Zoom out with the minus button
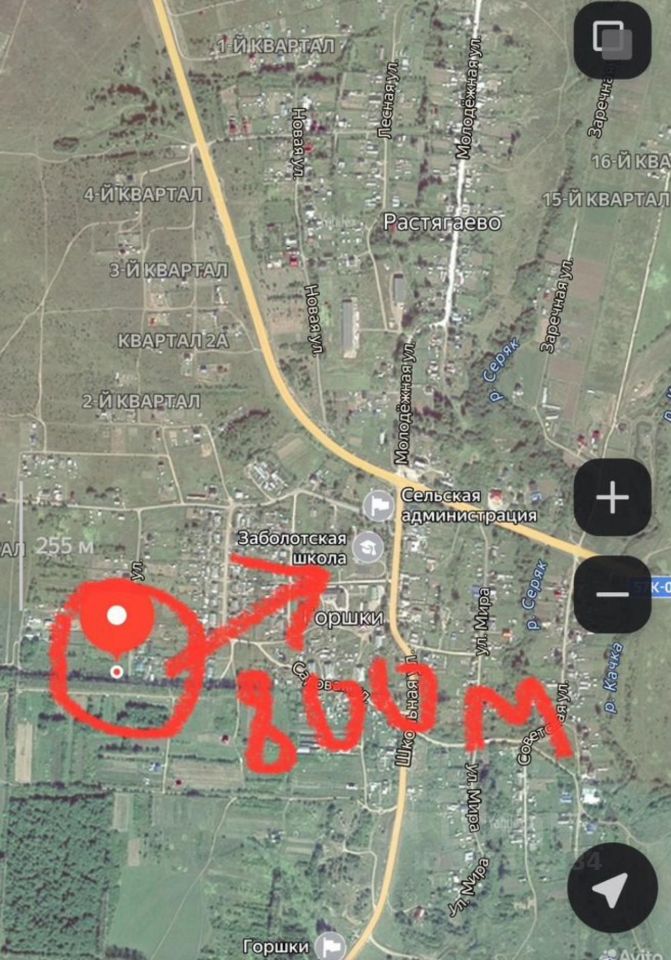671x960 pixels. [x=612, y=595]
